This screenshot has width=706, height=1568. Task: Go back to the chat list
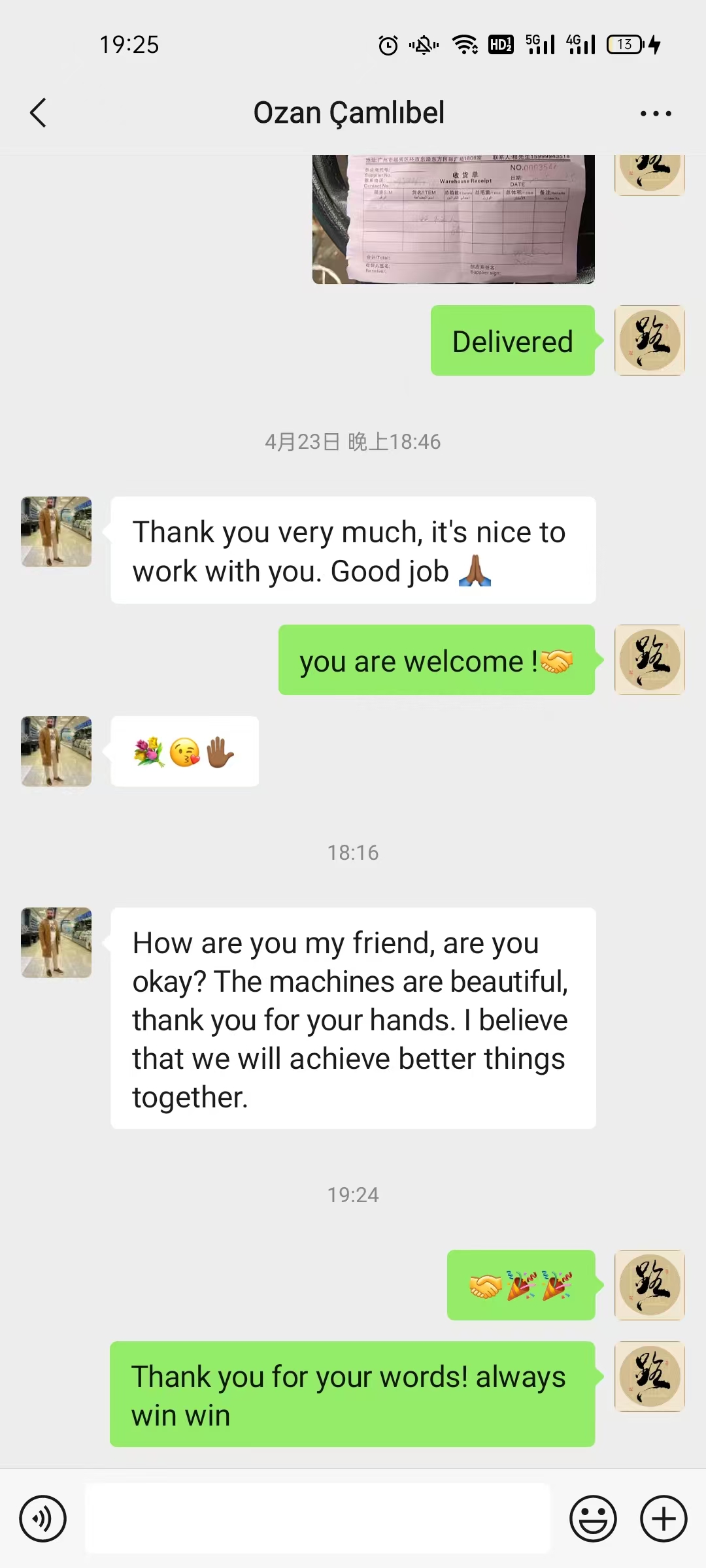pyautogui.click(x=39, y=113)
